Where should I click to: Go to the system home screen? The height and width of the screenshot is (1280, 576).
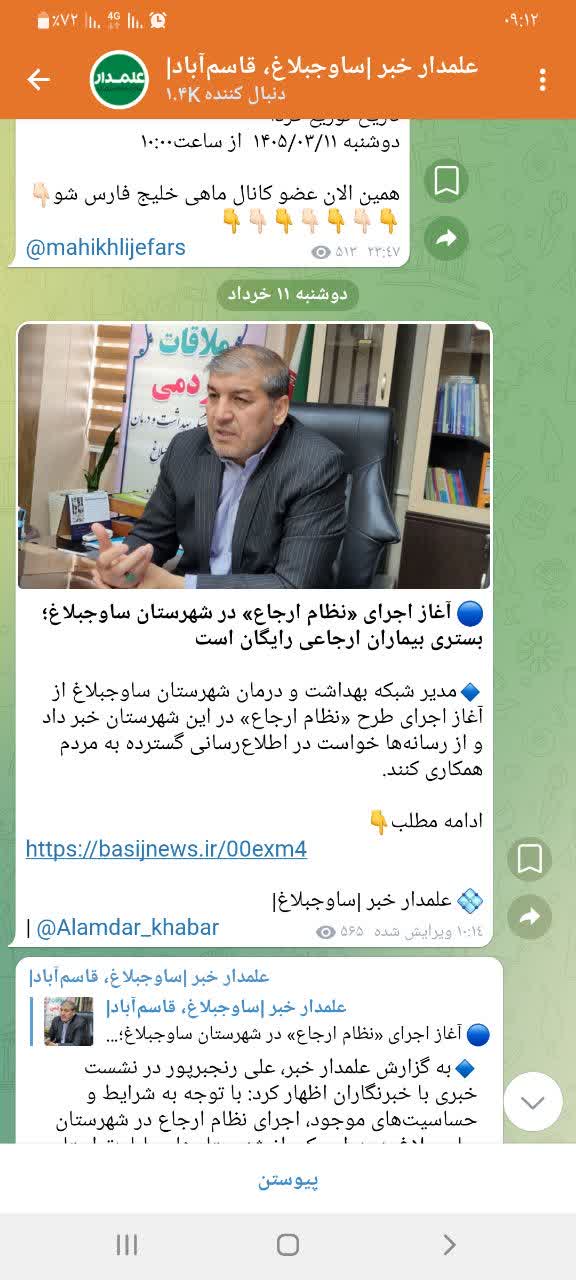[288, 1245]
